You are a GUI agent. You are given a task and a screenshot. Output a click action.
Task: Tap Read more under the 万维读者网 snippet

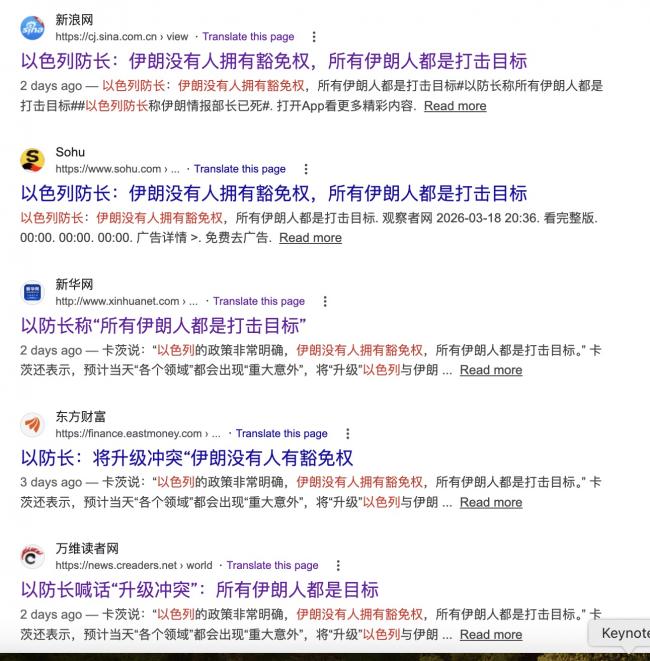tap(490, 634)
